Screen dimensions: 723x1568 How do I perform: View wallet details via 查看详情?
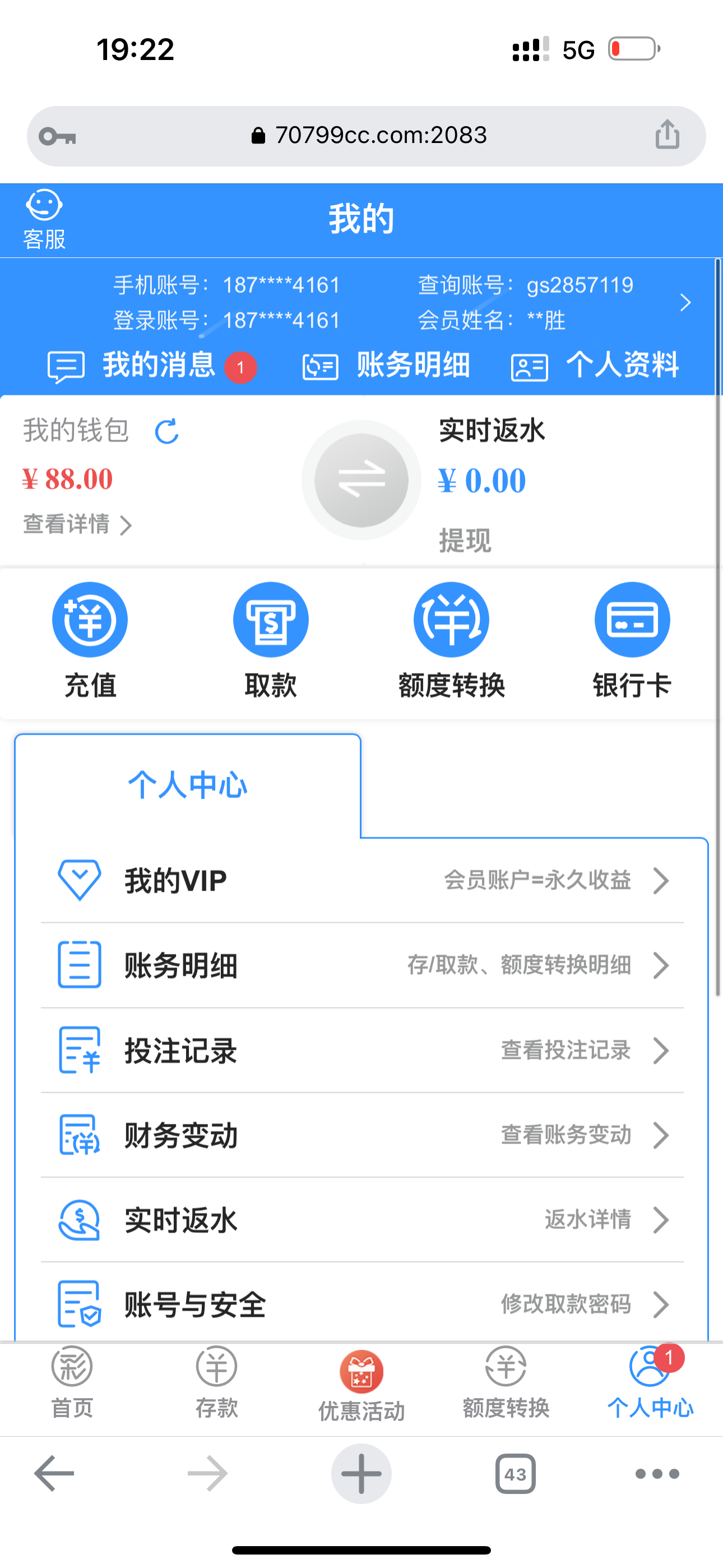pos(77,525)
